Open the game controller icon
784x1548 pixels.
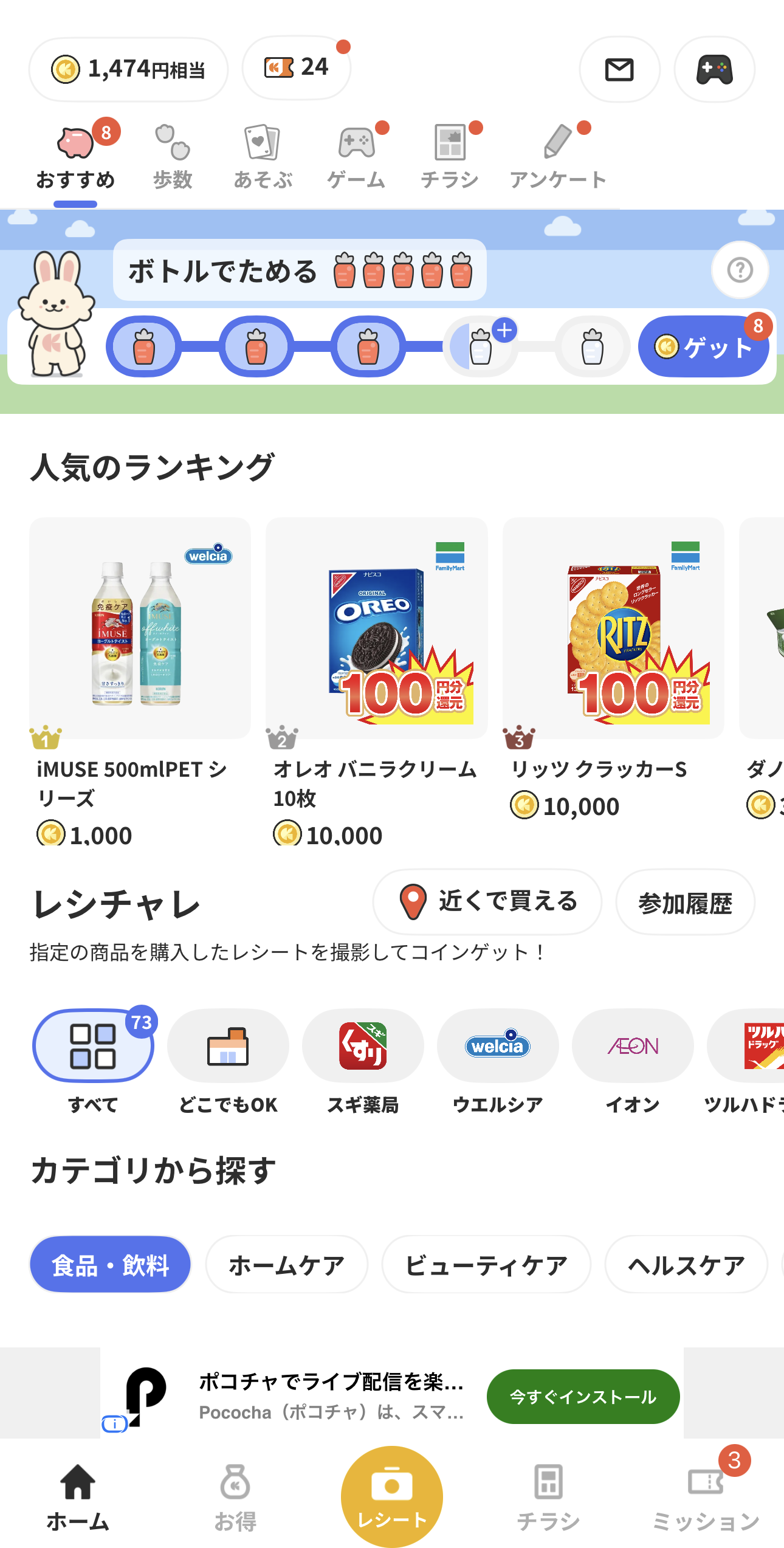pos(714,69)
